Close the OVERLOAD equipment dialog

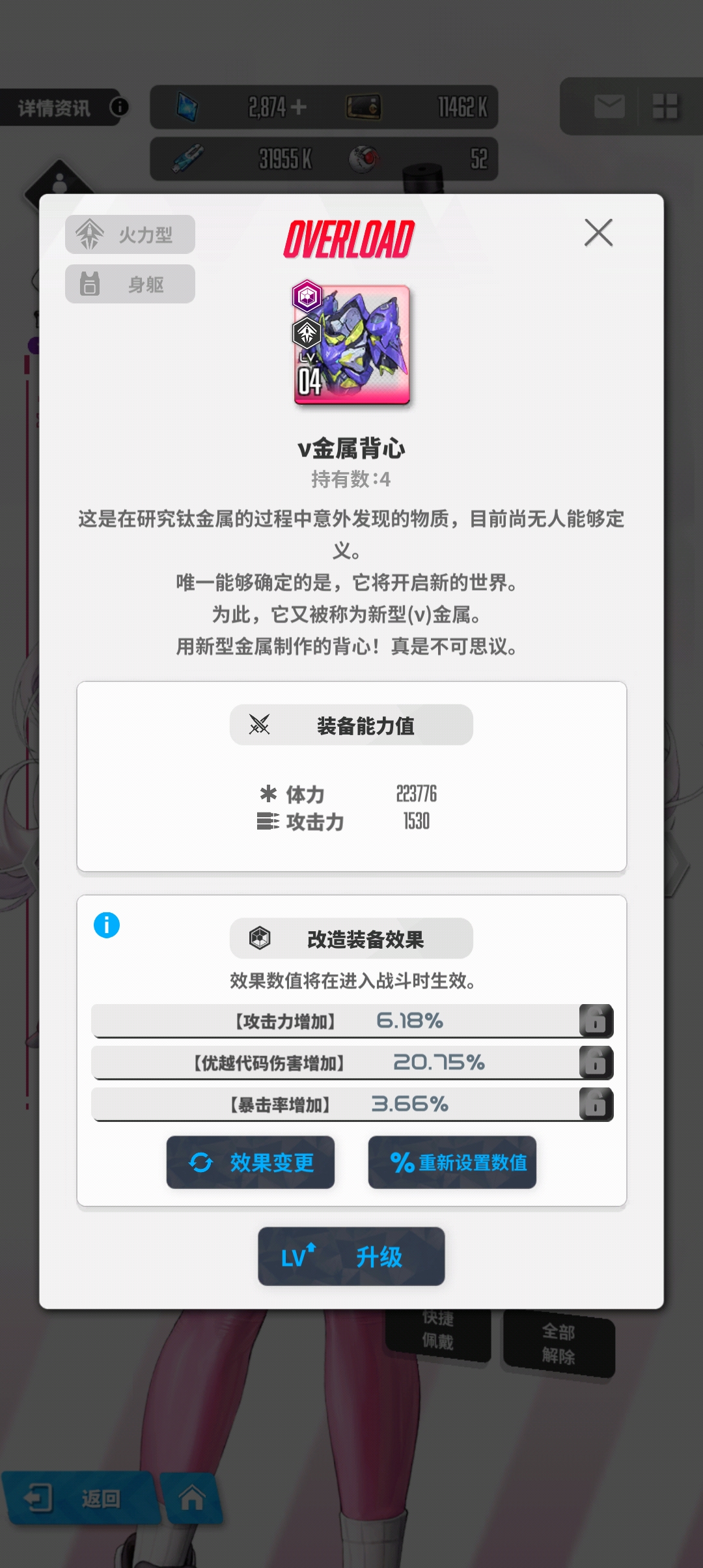pyautogui.click(x=598, y=232)
